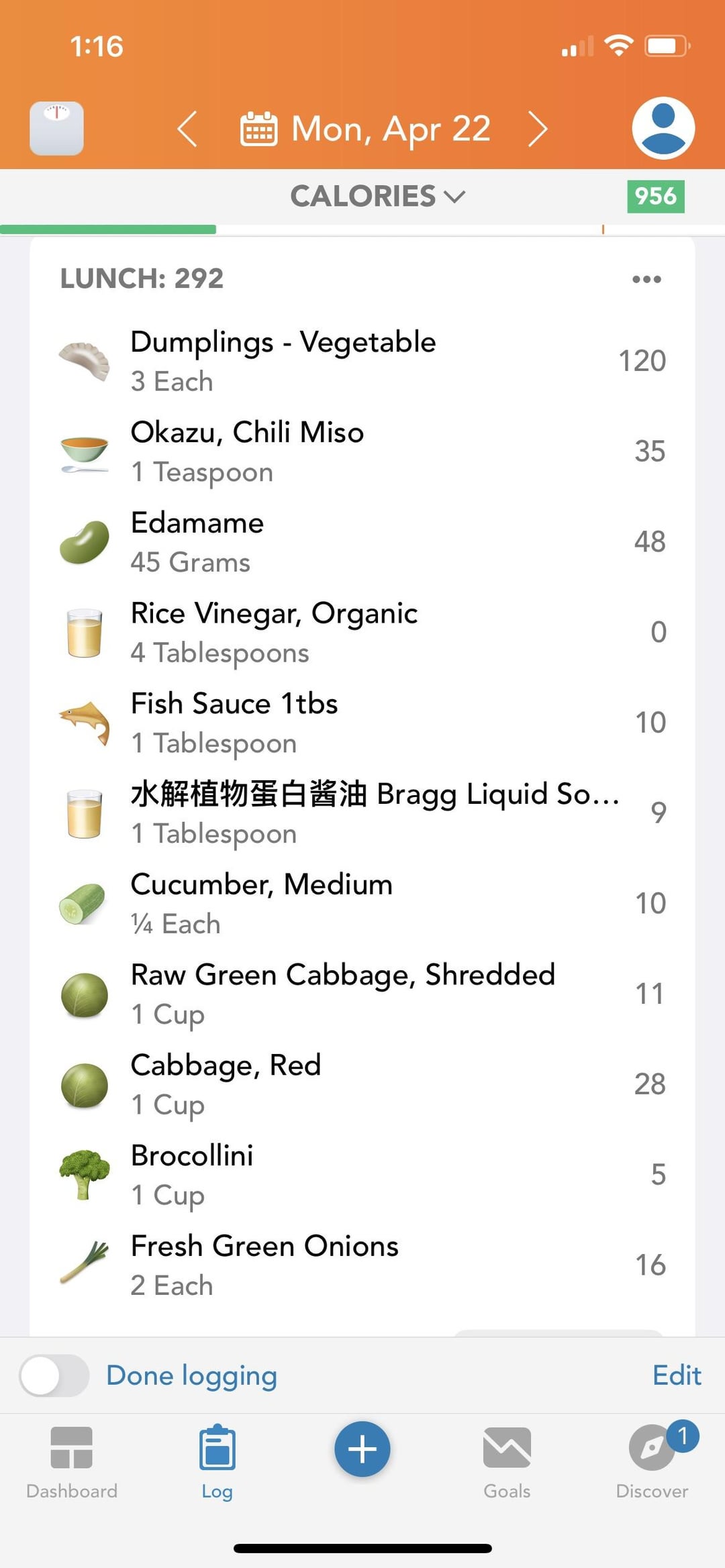Open the Rice Vinegar, Organic entry
Screen dimensions: 725x1568
(x=362, y=633)
